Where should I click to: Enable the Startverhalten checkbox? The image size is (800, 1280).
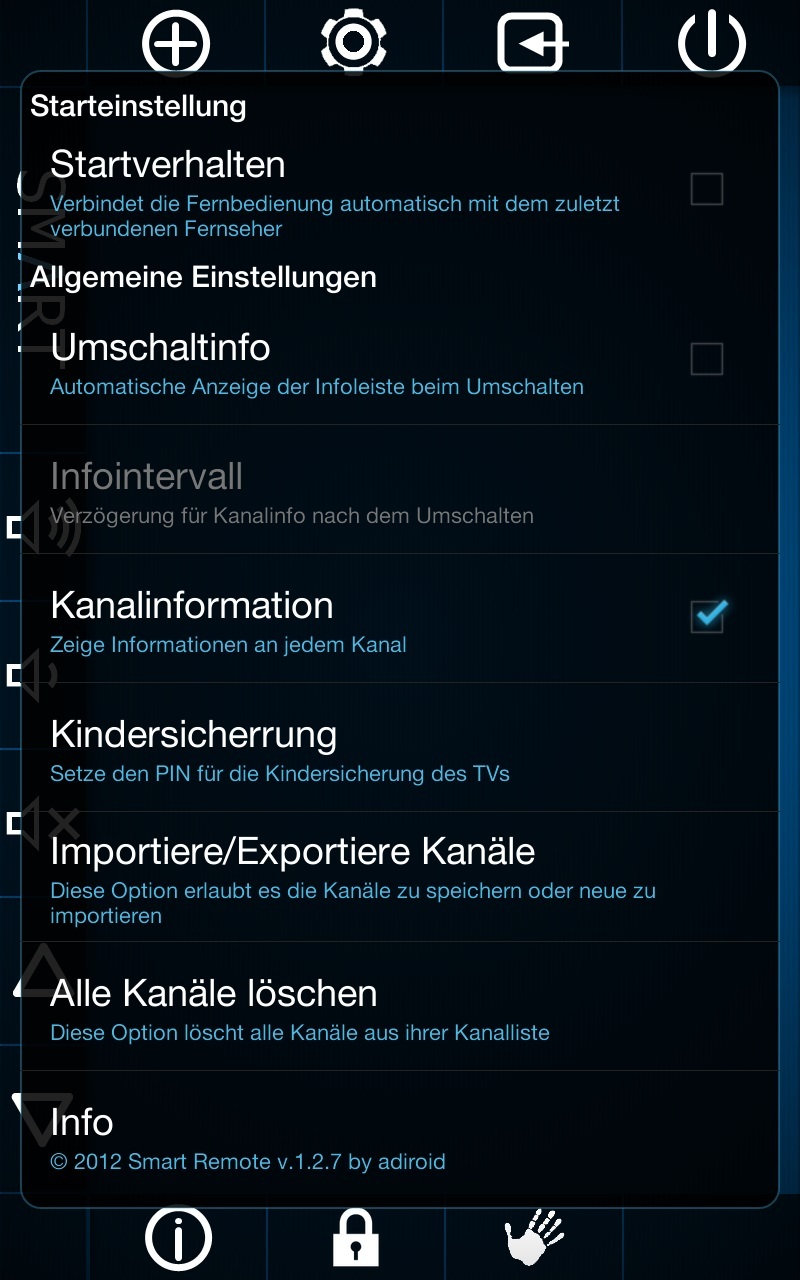click(707, 189)
